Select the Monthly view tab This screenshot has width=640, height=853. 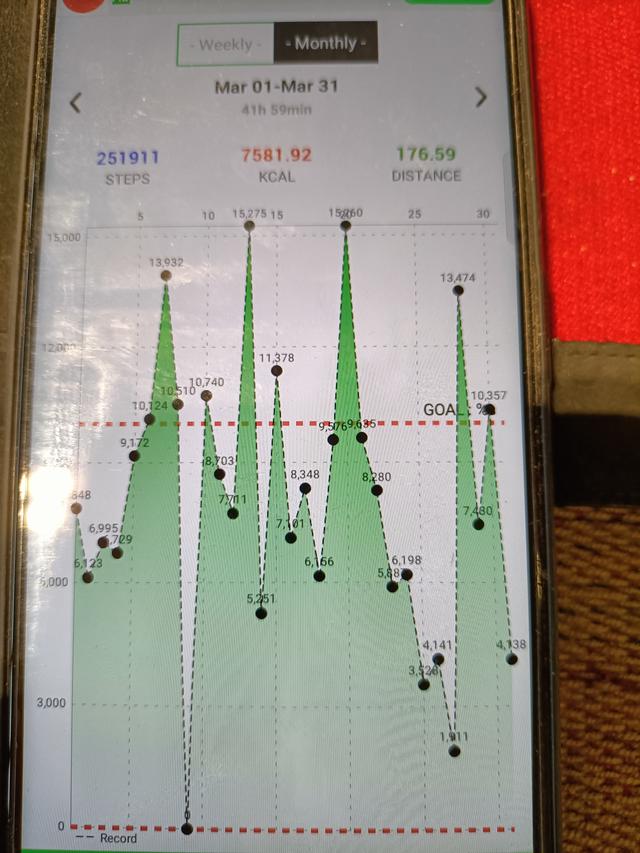point(325,44)
